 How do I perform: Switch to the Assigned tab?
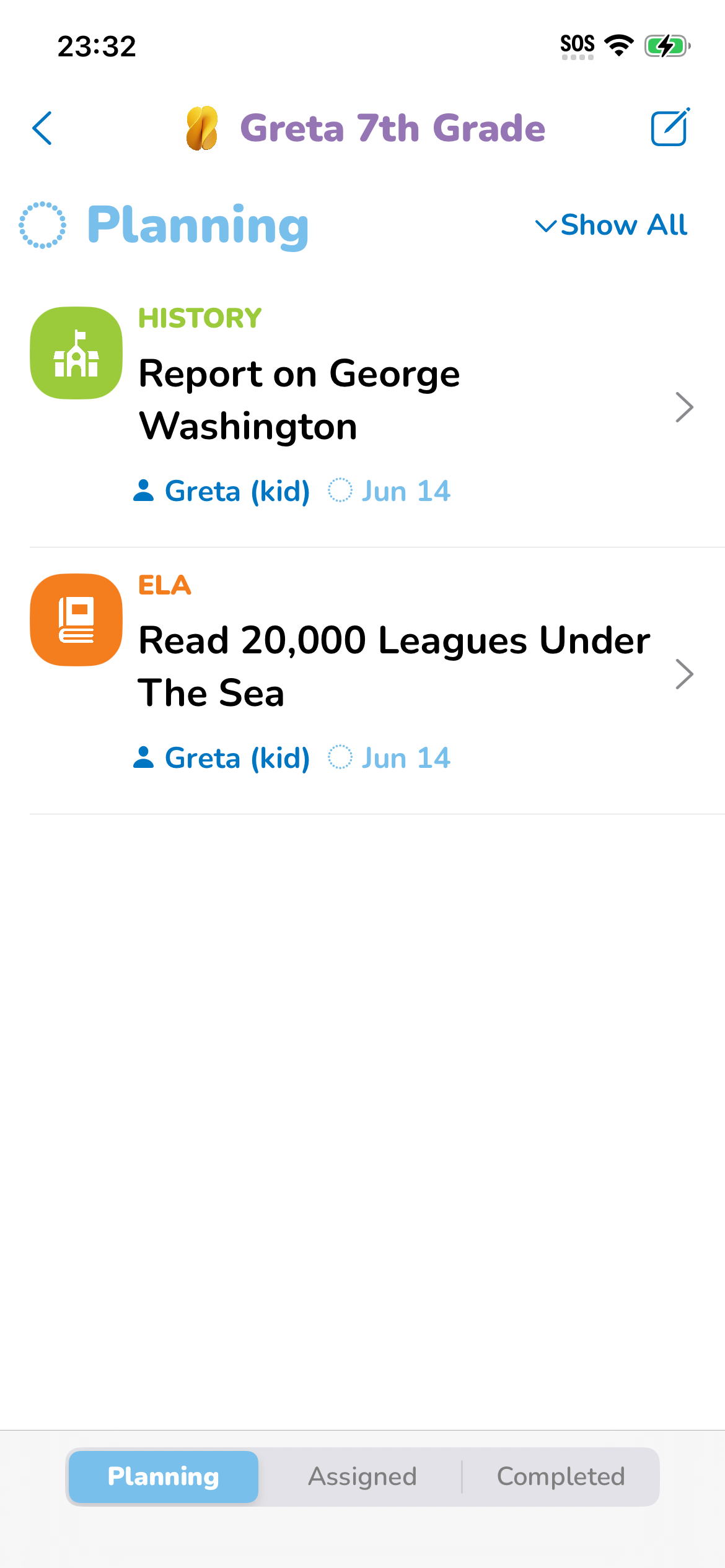362,1477
